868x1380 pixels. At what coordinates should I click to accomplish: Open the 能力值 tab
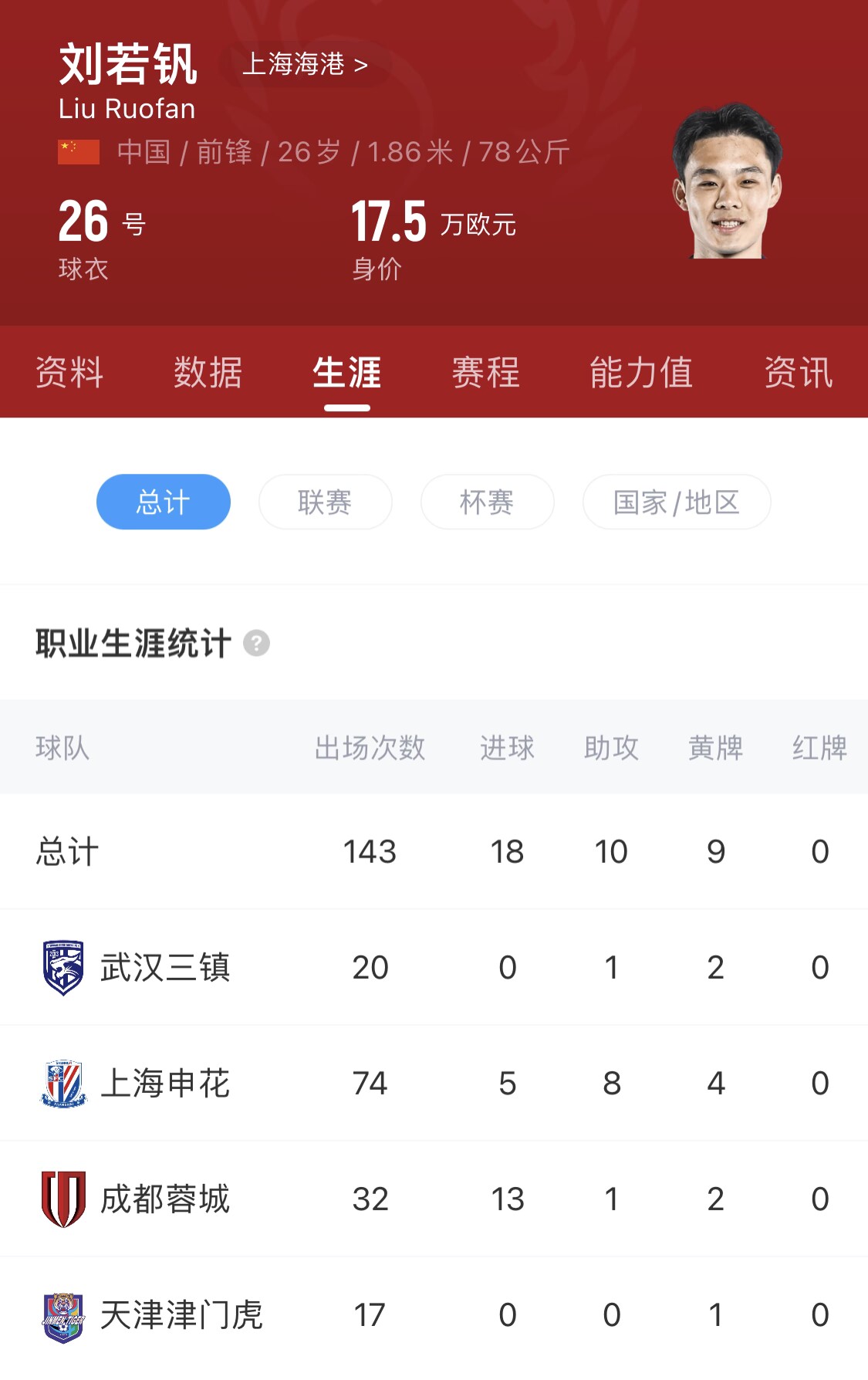point(640,373)
